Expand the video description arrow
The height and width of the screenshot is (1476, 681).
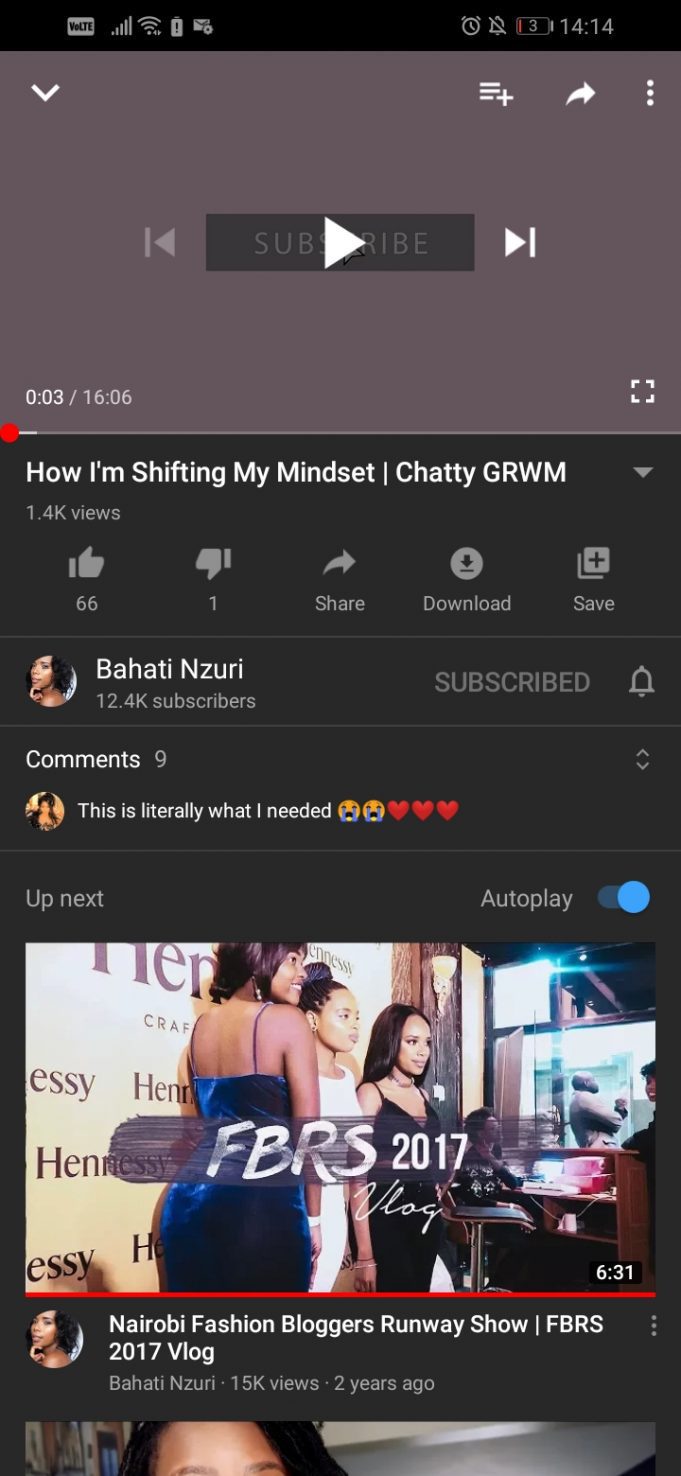coord(643,472)
